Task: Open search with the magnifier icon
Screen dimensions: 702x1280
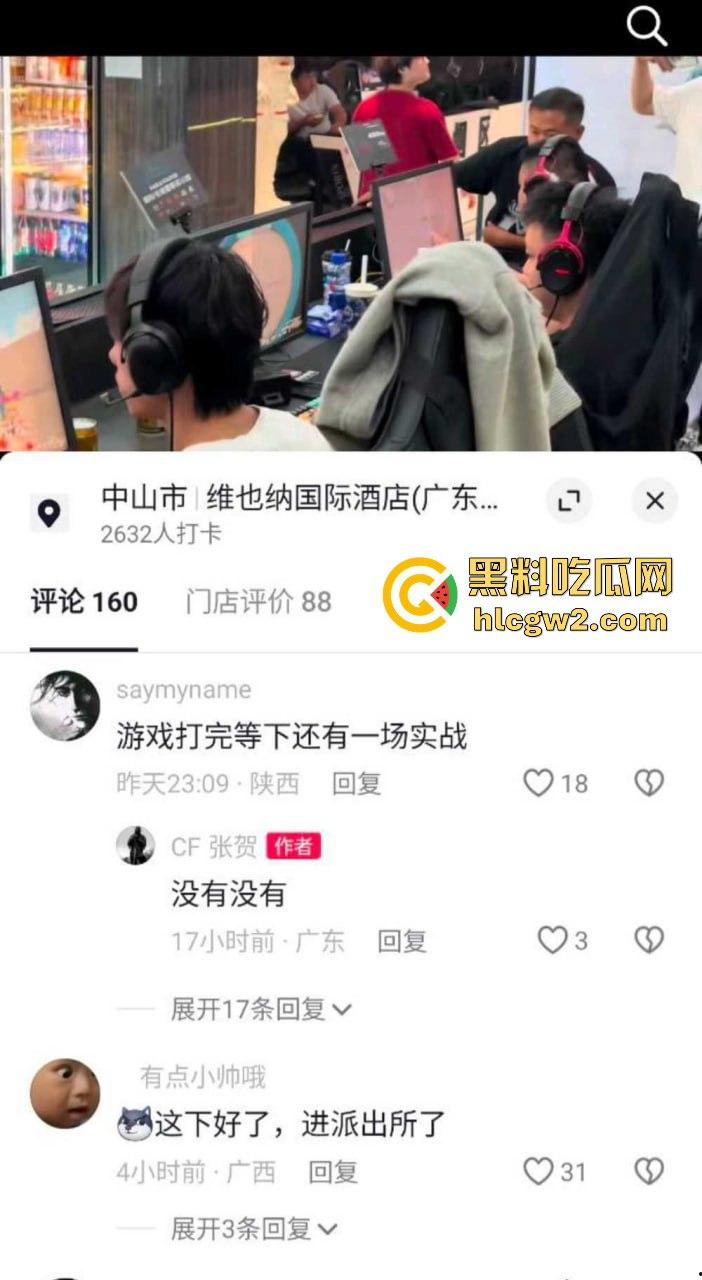Action: (646, 27)
